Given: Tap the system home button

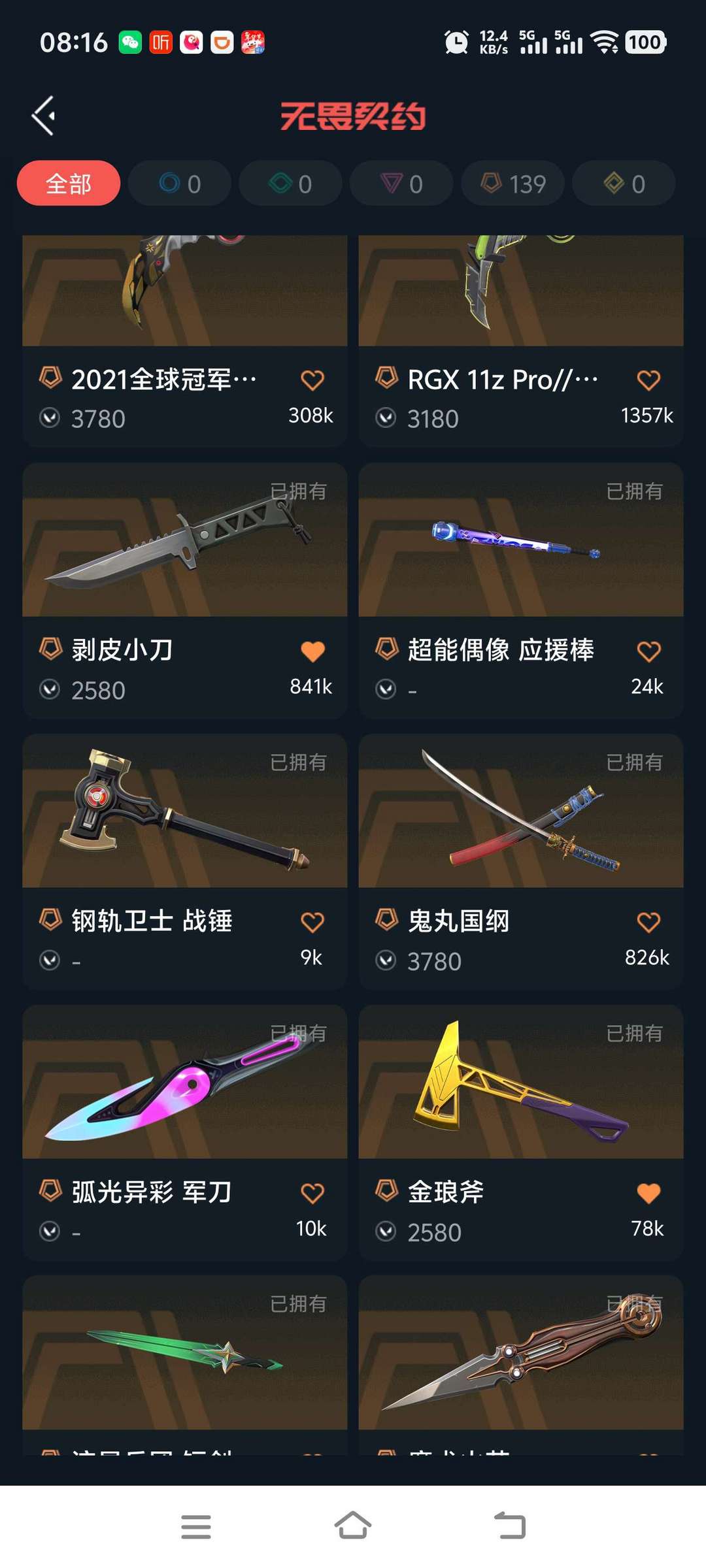Looking at the screenshot, I should pyautogui.click(x=353, y=1526).
